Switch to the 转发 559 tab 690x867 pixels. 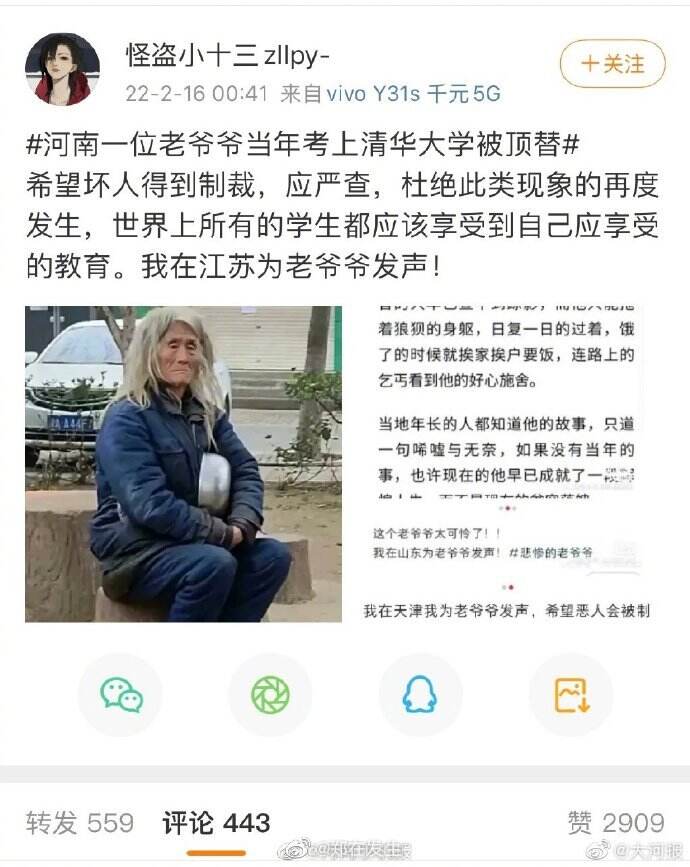80,823
